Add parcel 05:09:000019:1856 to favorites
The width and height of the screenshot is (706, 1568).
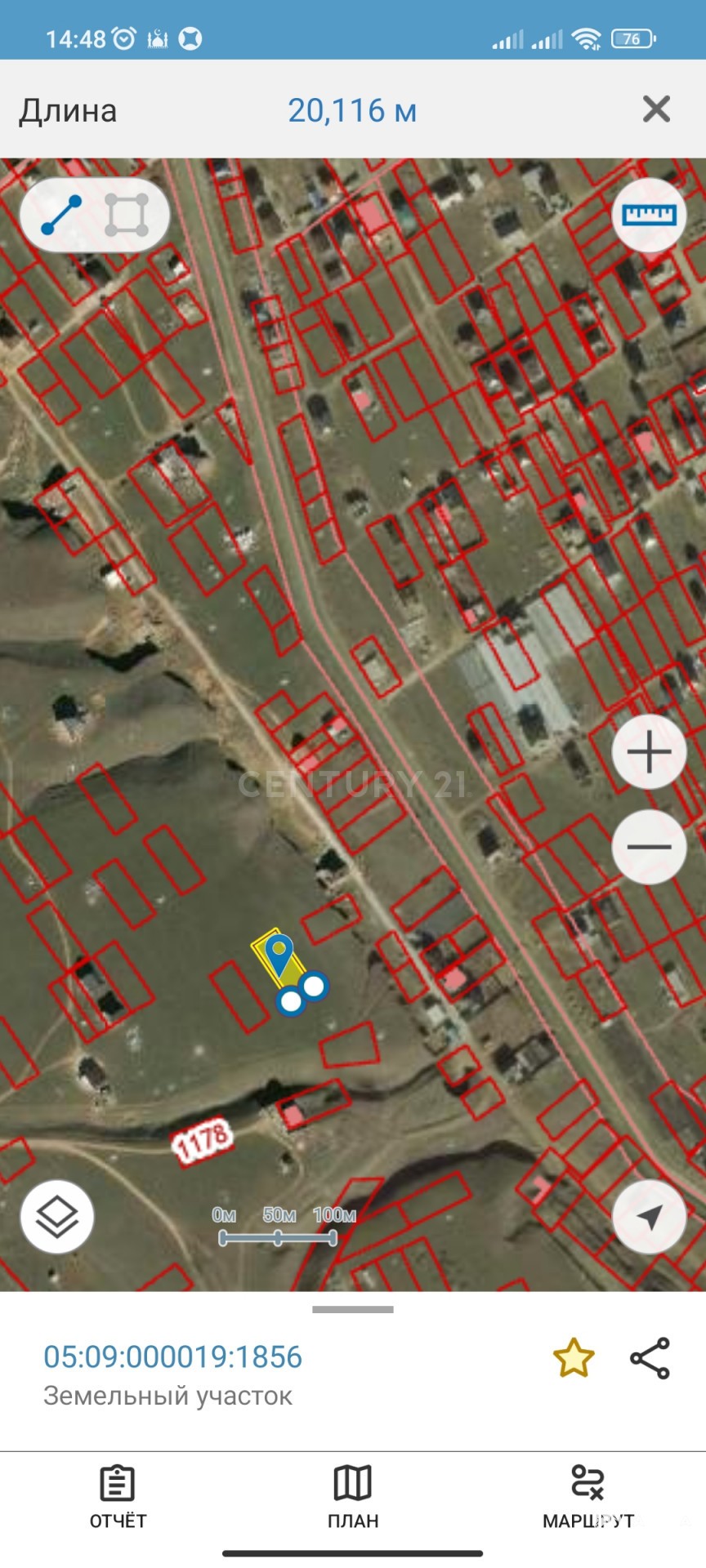[574, 1358]
